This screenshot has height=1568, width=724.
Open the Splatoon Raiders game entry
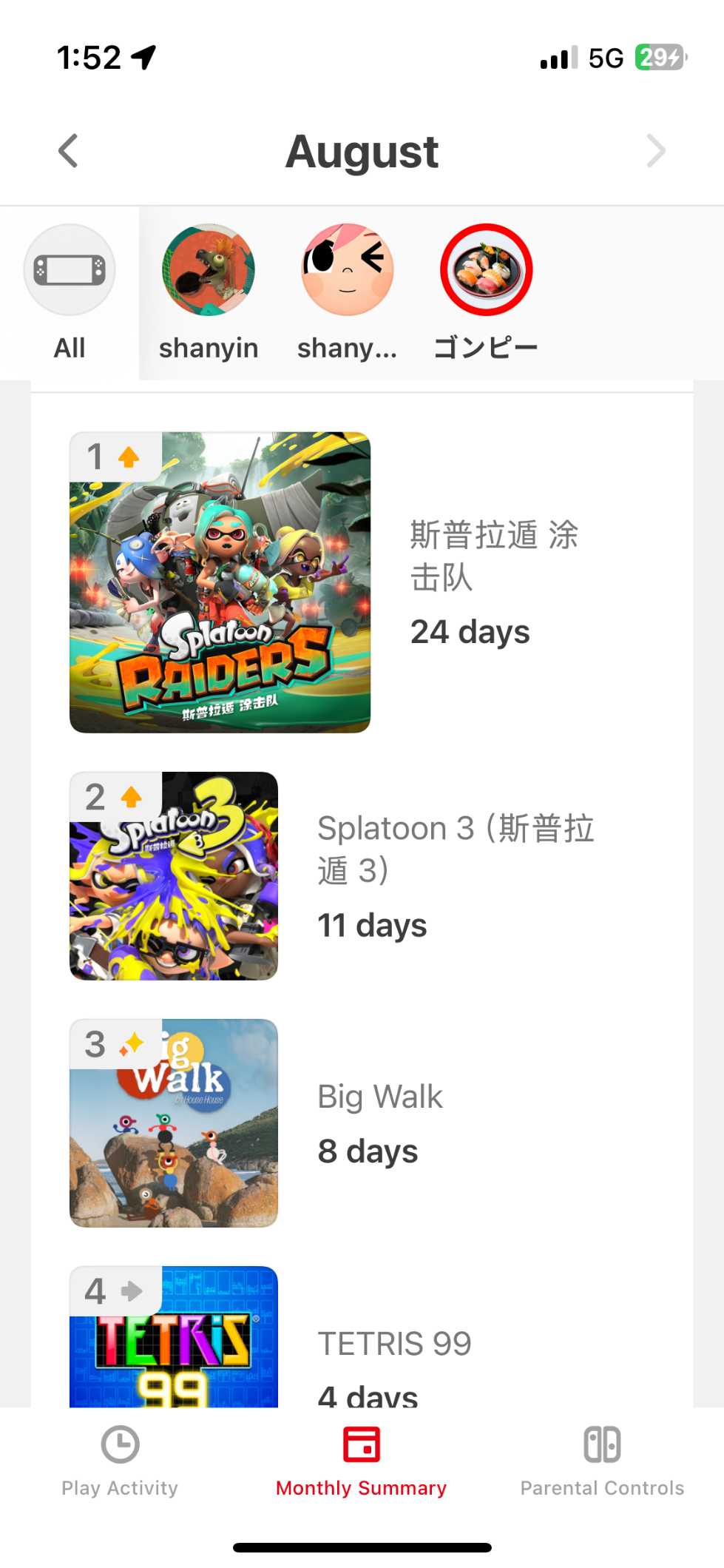(362, 582)
